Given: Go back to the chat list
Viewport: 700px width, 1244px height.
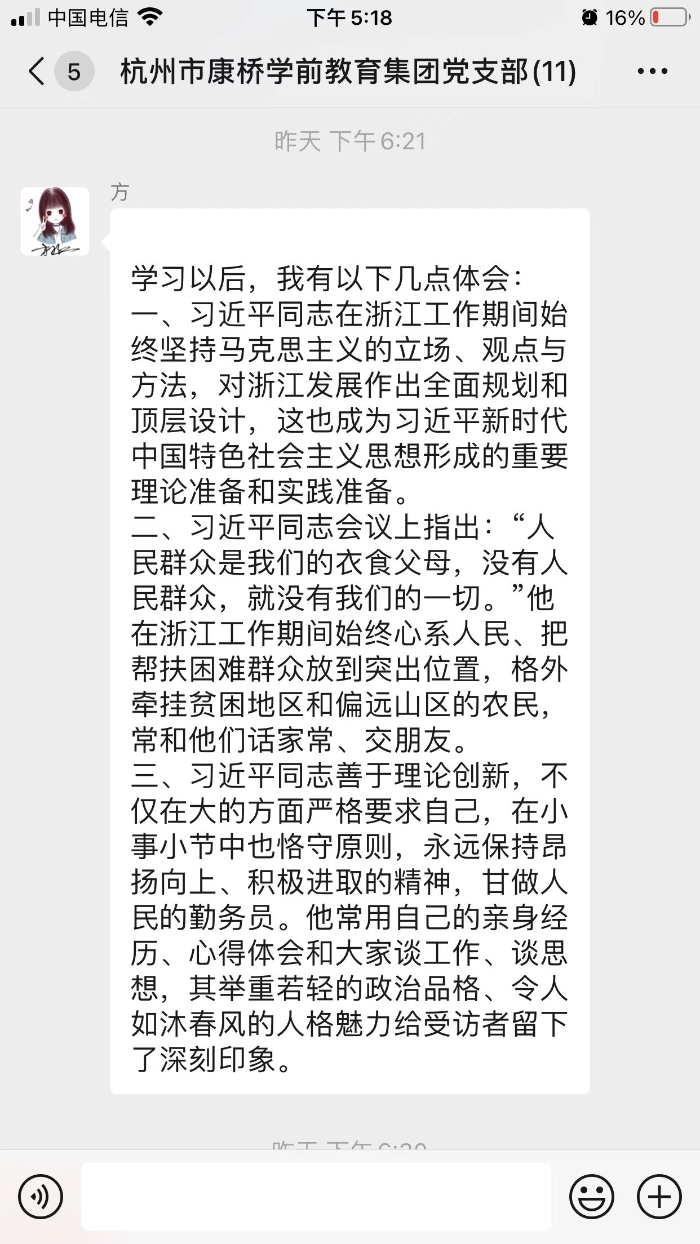Looking at the screenshot, I should click(x=38, y=72).
